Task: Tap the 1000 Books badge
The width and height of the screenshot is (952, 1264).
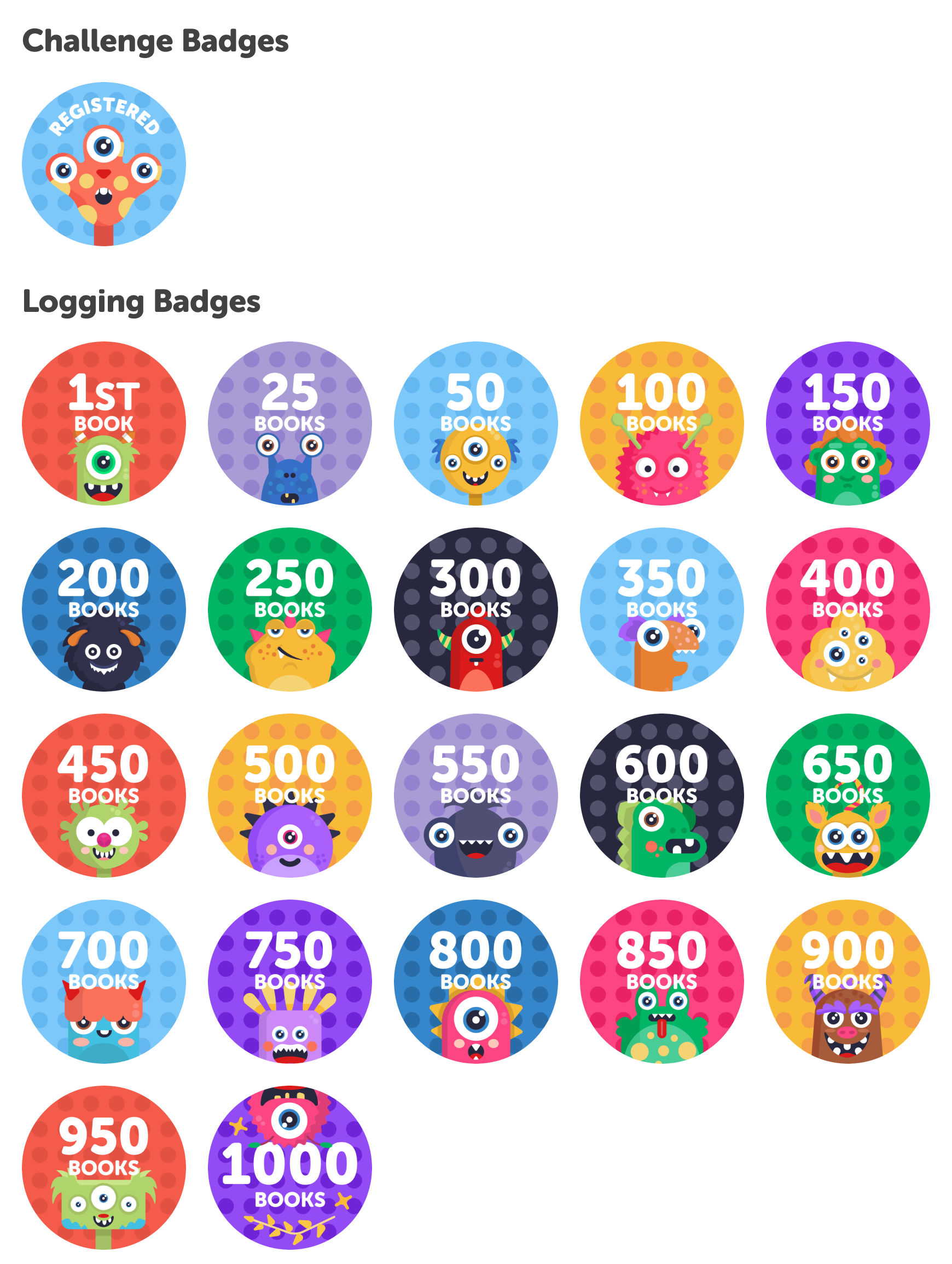Action: coord(290,1168)
